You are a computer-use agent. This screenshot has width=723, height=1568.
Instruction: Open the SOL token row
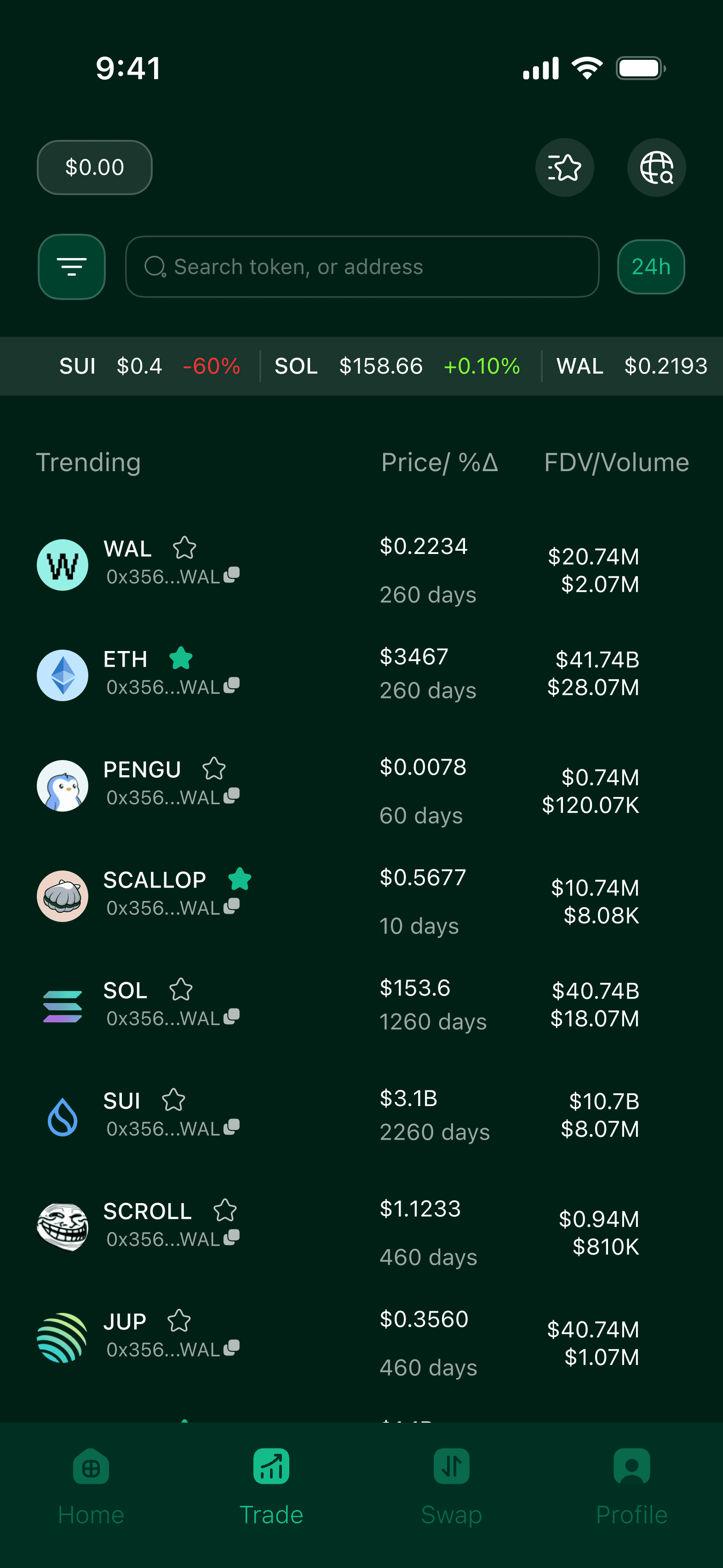(361, 1006)
